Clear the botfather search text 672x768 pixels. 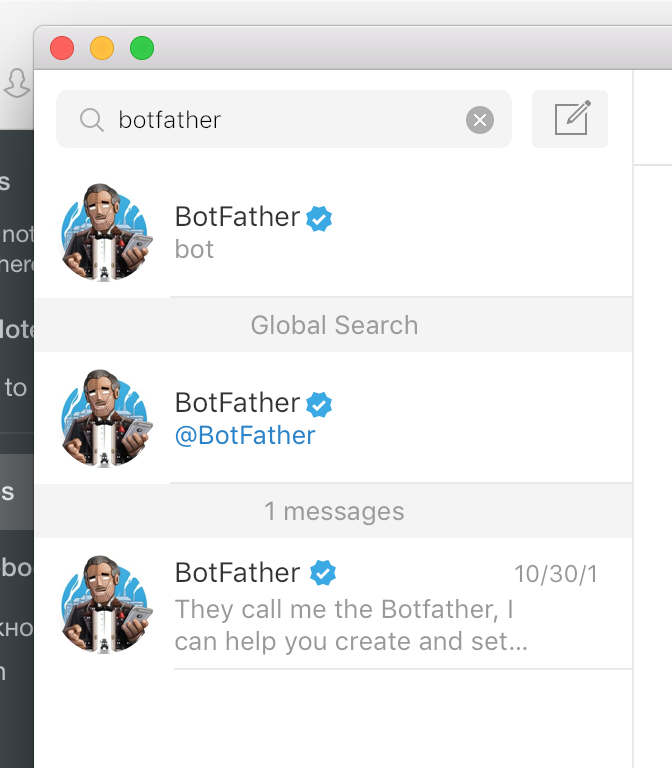pos(480,120)
